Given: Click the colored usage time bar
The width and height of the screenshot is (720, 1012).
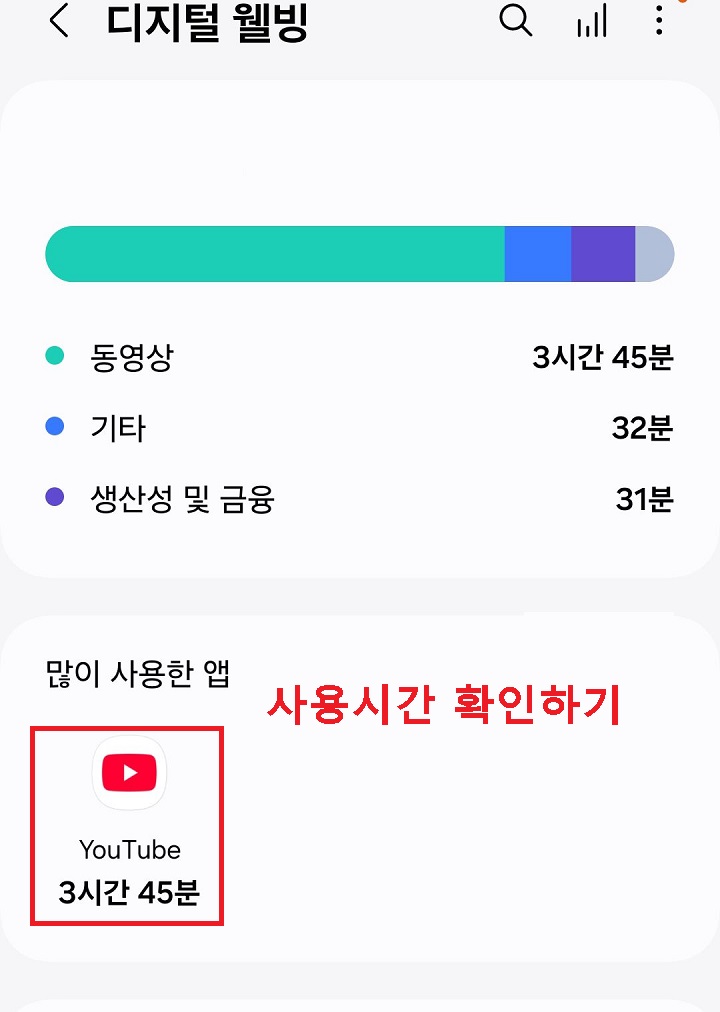Looking at the screenshot, I should pos(360,253).
